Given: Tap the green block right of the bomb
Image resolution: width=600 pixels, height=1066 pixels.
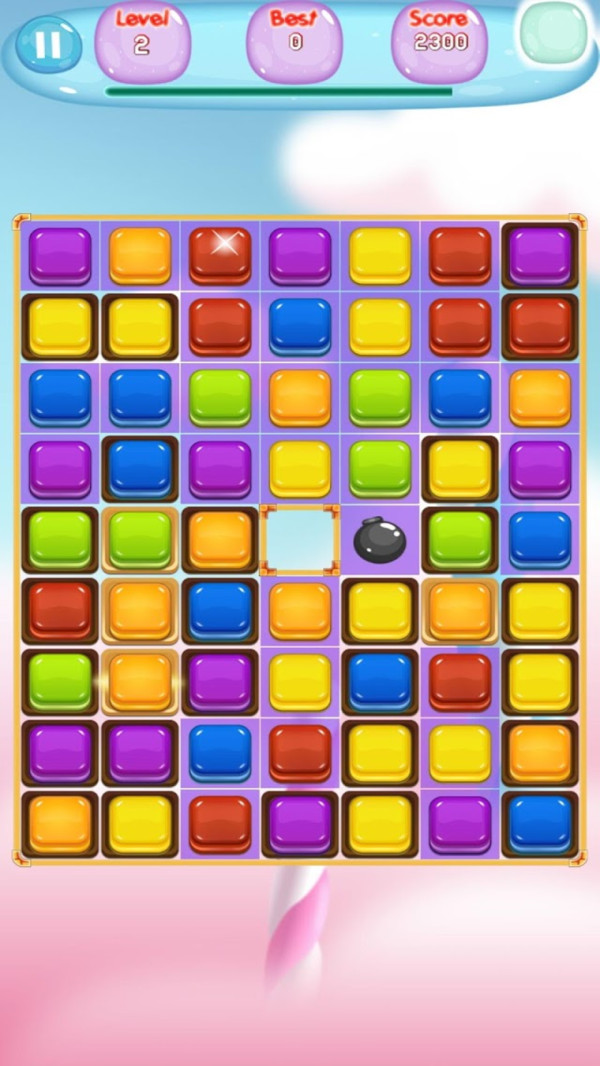Looking at the screenshot, I should pyautogui.click(x=460, y=540).
